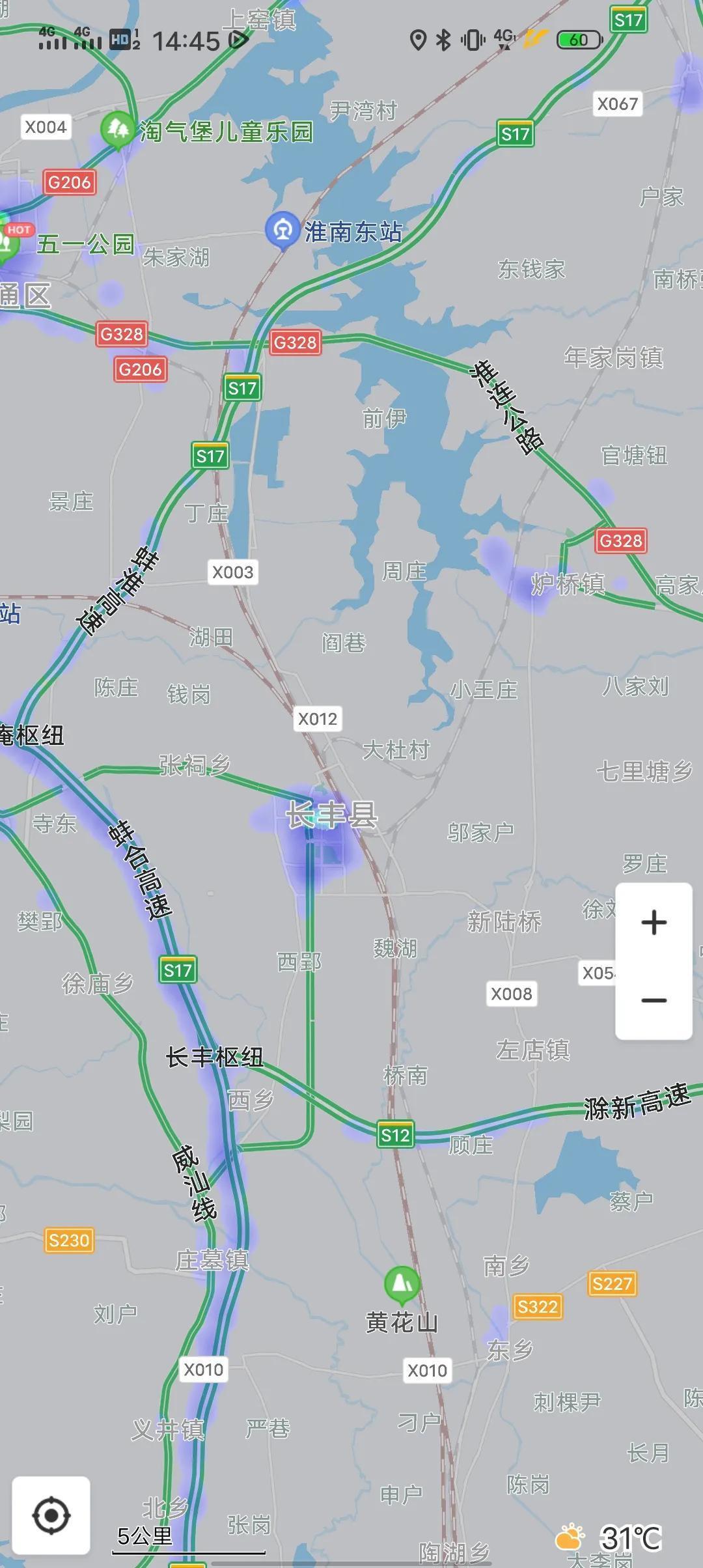This screenshot has height=1568, width=703.
Task: Open the 淮南东站 station marker
Action: coord(282,230)
